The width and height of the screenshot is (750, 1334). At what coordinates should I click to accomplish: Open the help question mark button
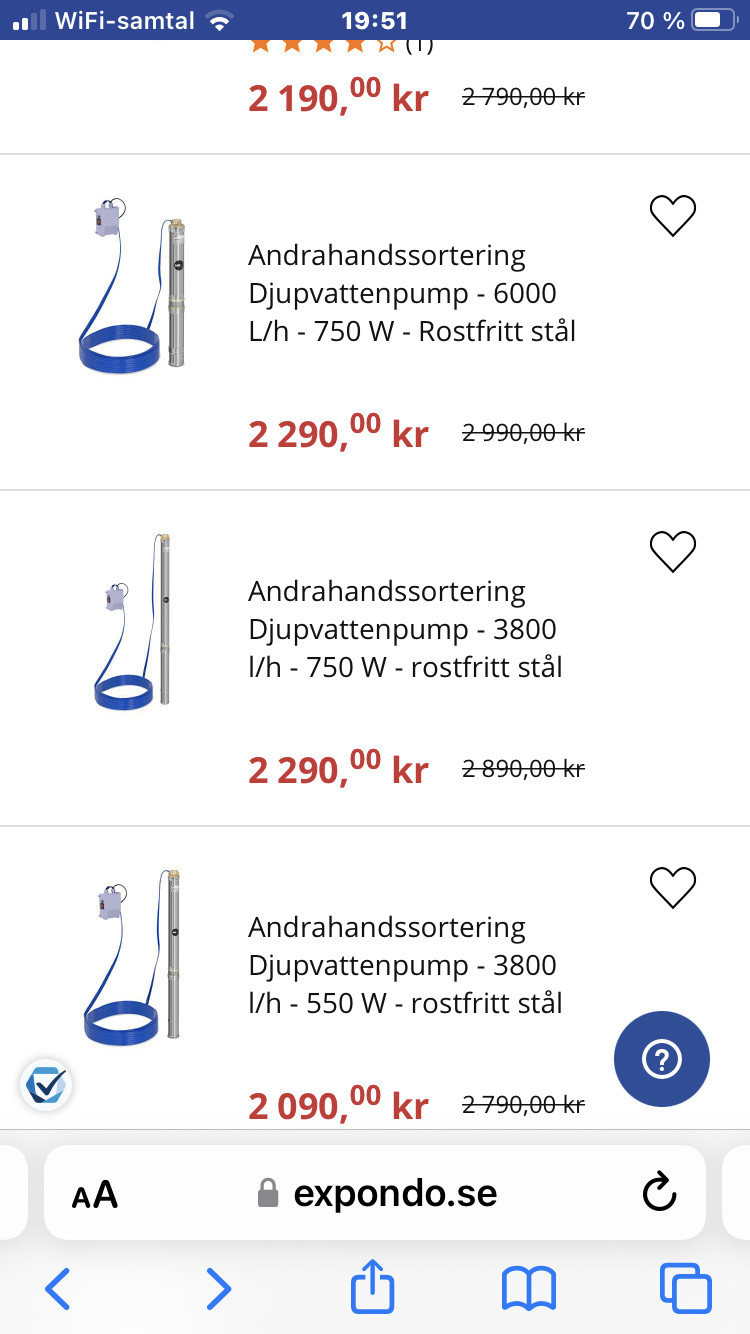pyautogui.click(x=661, y=1060)
